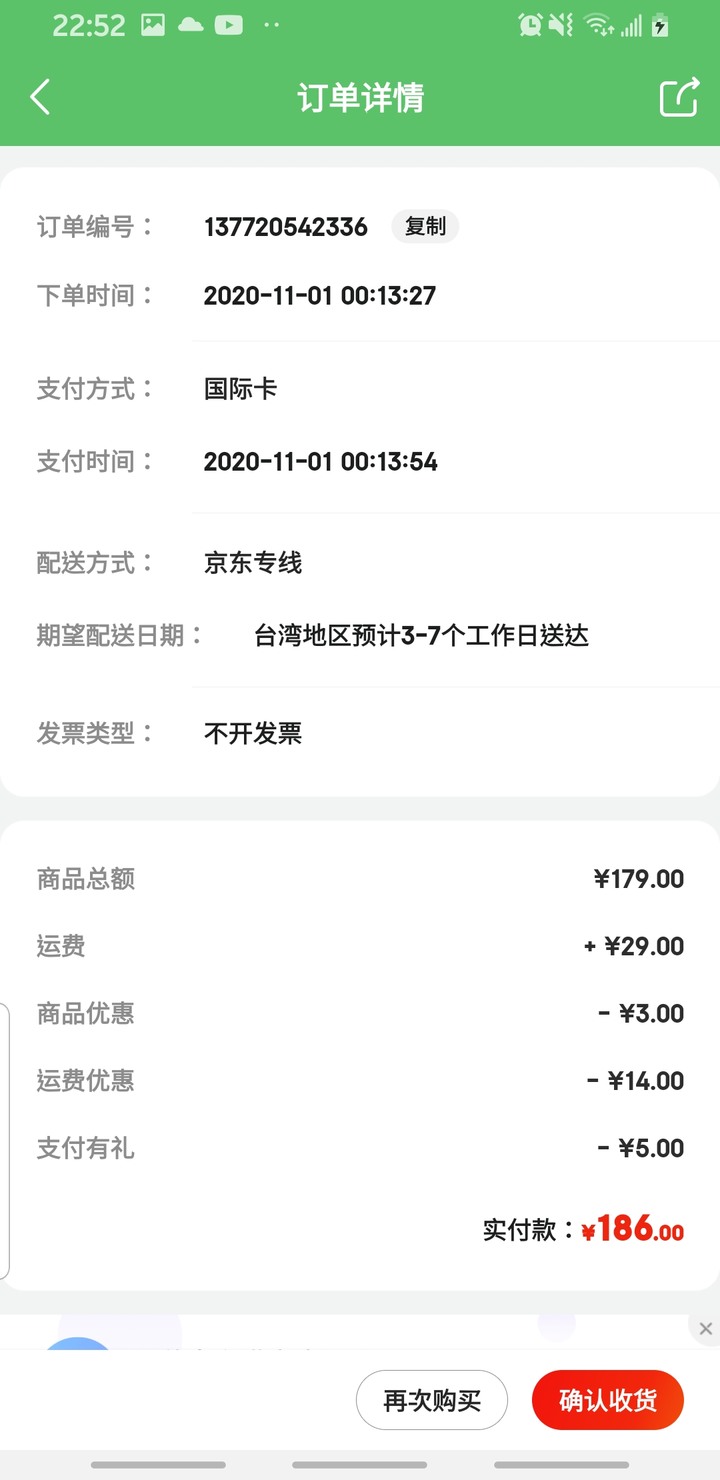Viewport: 720px width, 1480px height.
Task: Tap 再次购买 to buy again
Action: [432, 1400]
